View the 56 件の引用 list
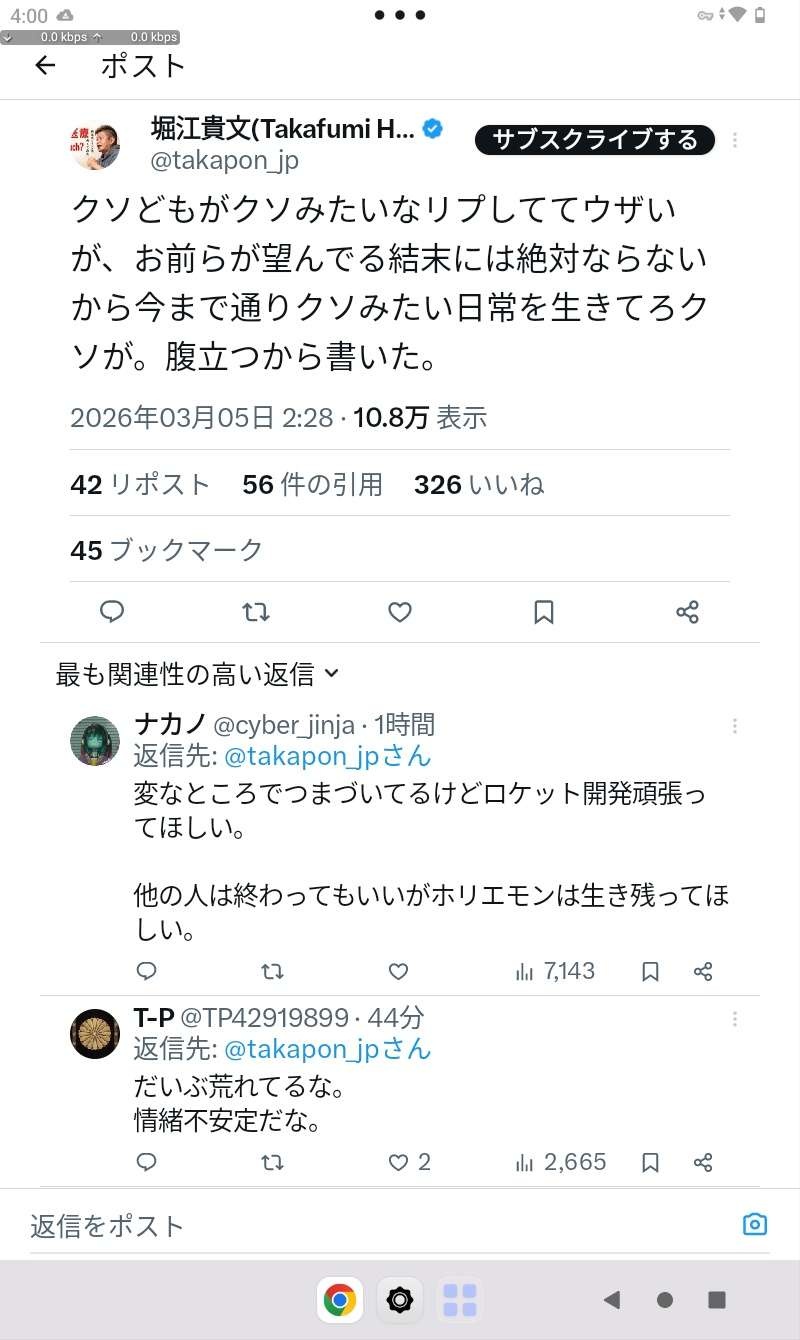Screen dimensions: 800x1340 [x=312, y=485]
